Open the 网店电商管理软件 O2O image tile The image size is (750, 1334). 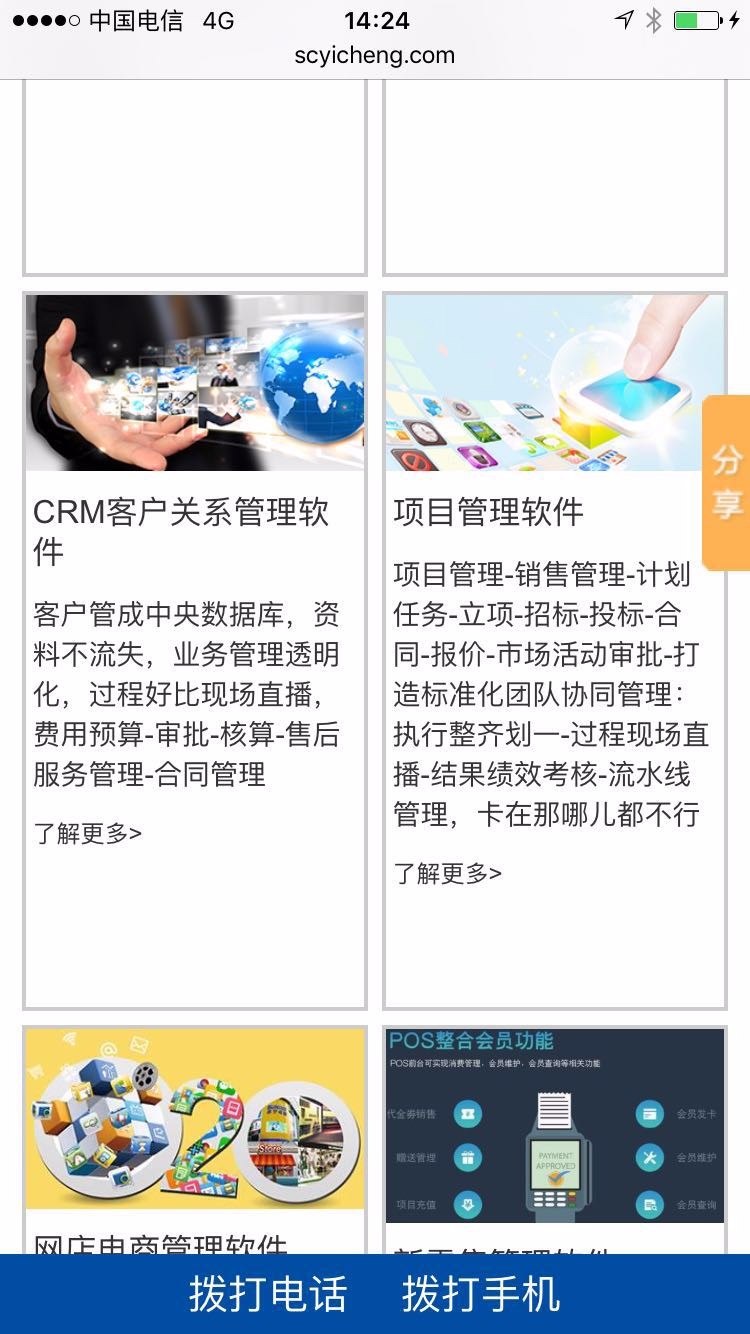click(195, 1118)
